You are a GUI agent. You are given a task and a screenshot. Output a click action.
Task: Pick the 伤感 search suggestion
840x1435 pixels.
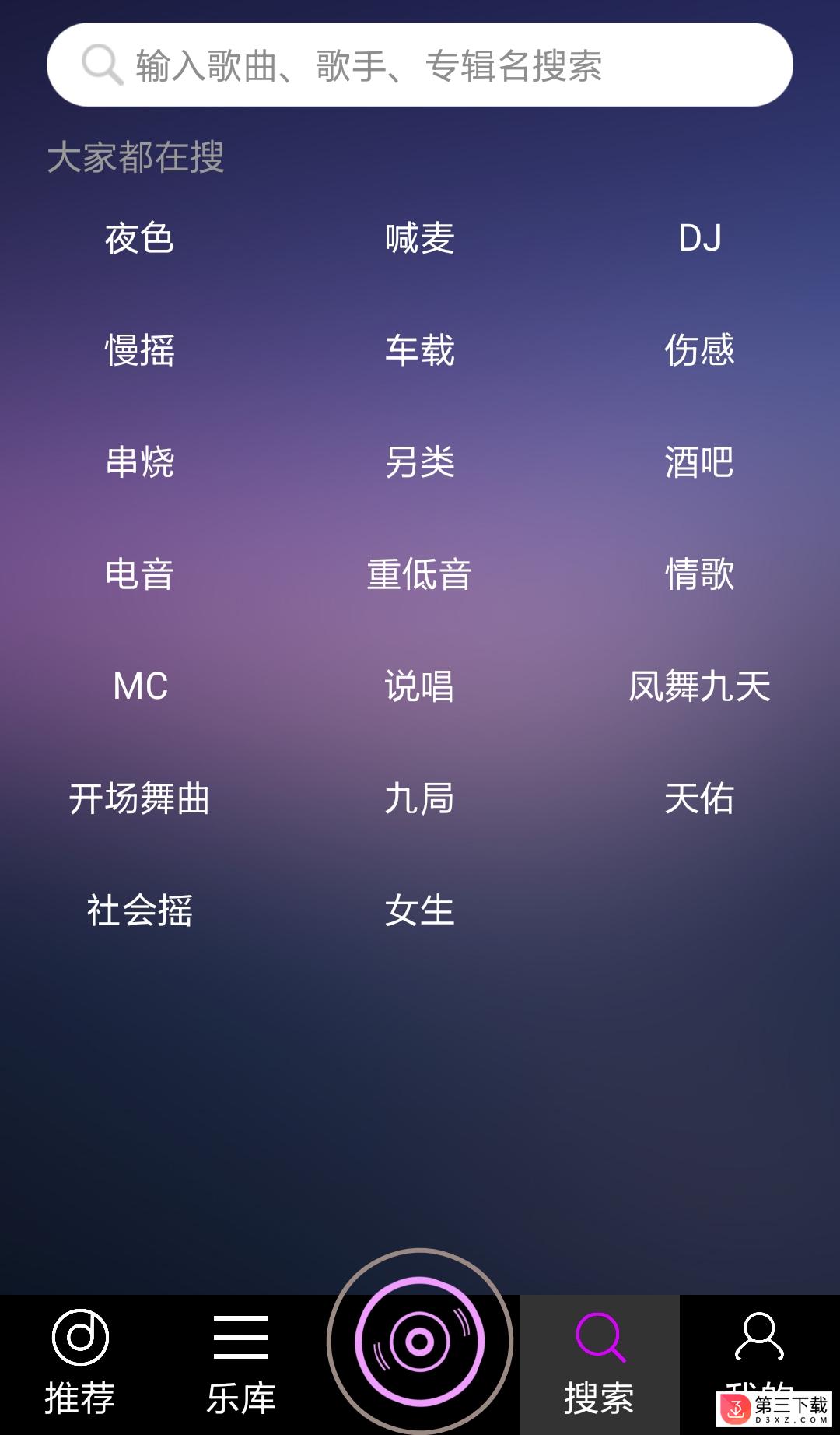(x=700, y=350)
